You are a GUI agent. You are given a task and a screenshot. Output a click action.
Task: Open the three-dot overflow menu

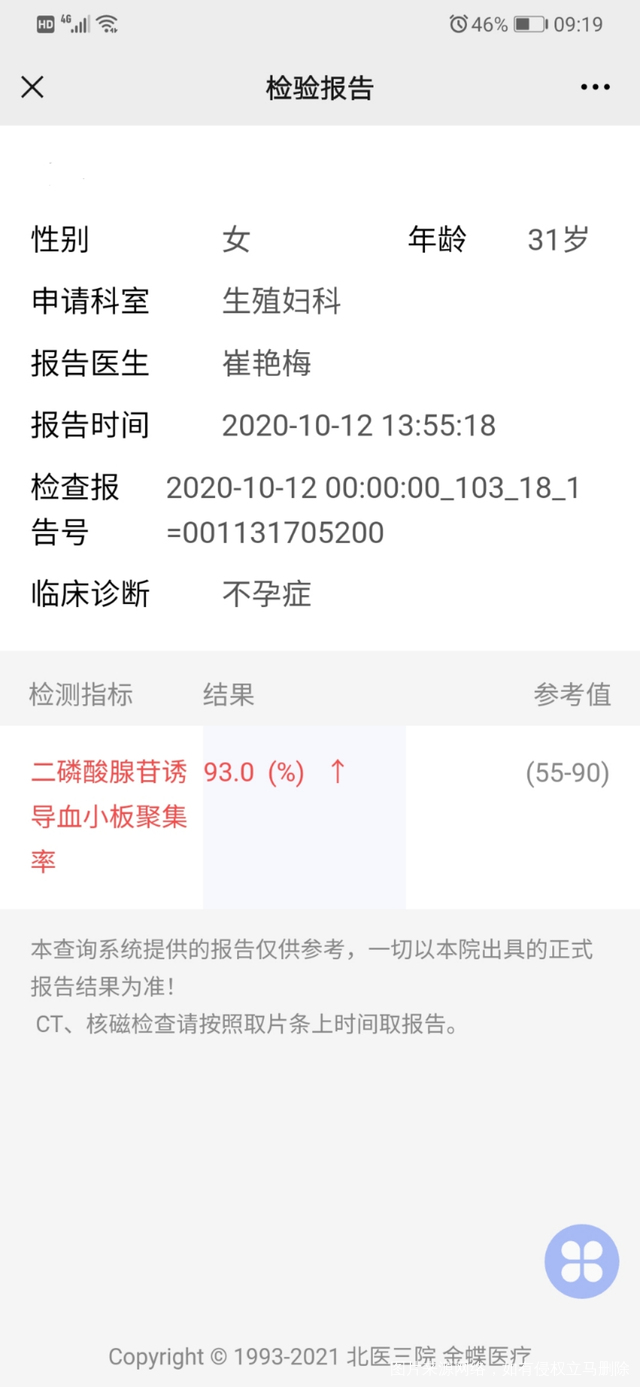pyautogui.click(x=595, y=87)
